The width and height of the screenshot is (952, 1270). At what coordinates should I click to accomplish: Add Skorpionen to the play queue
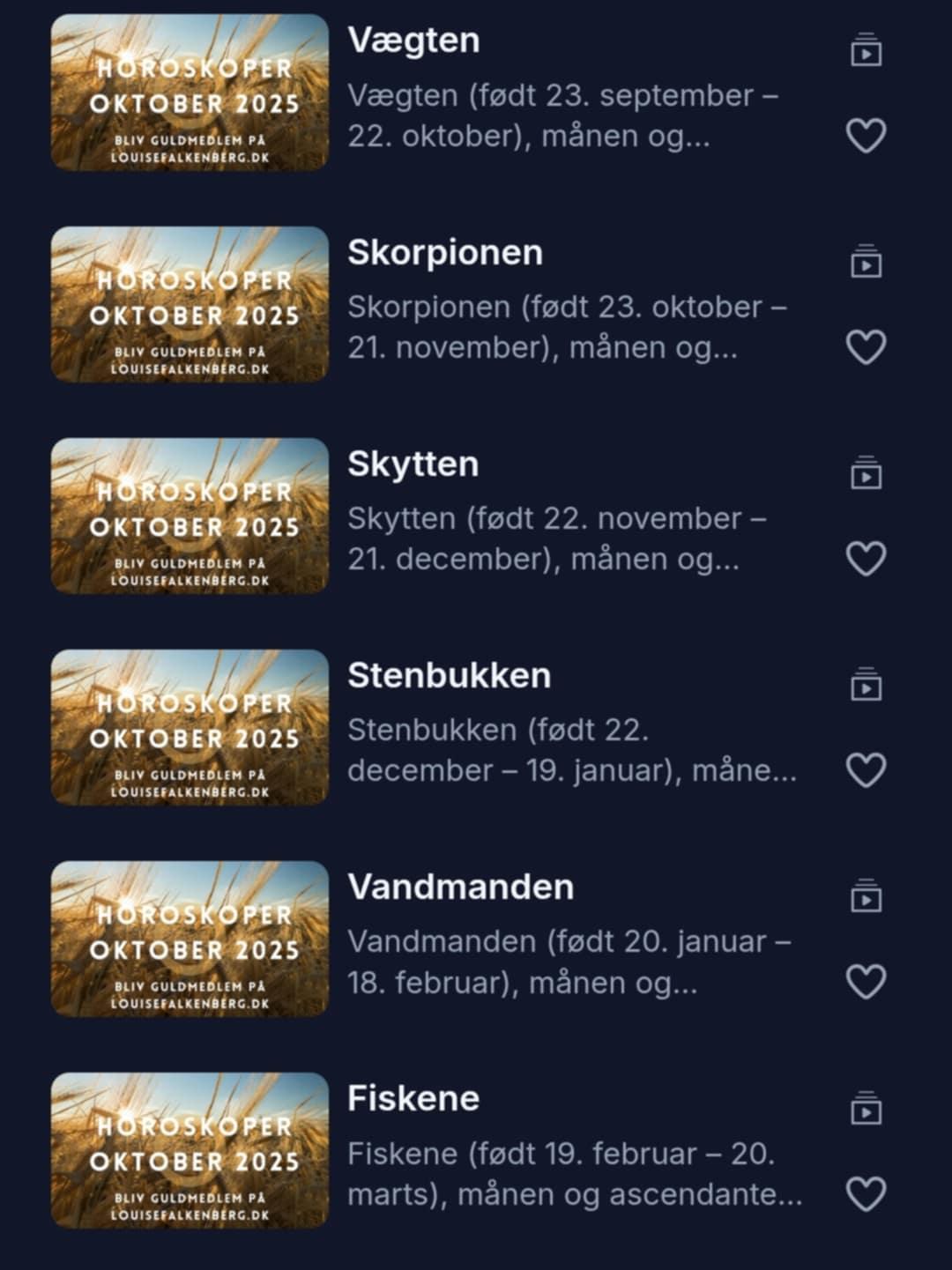tap(866, 262)
